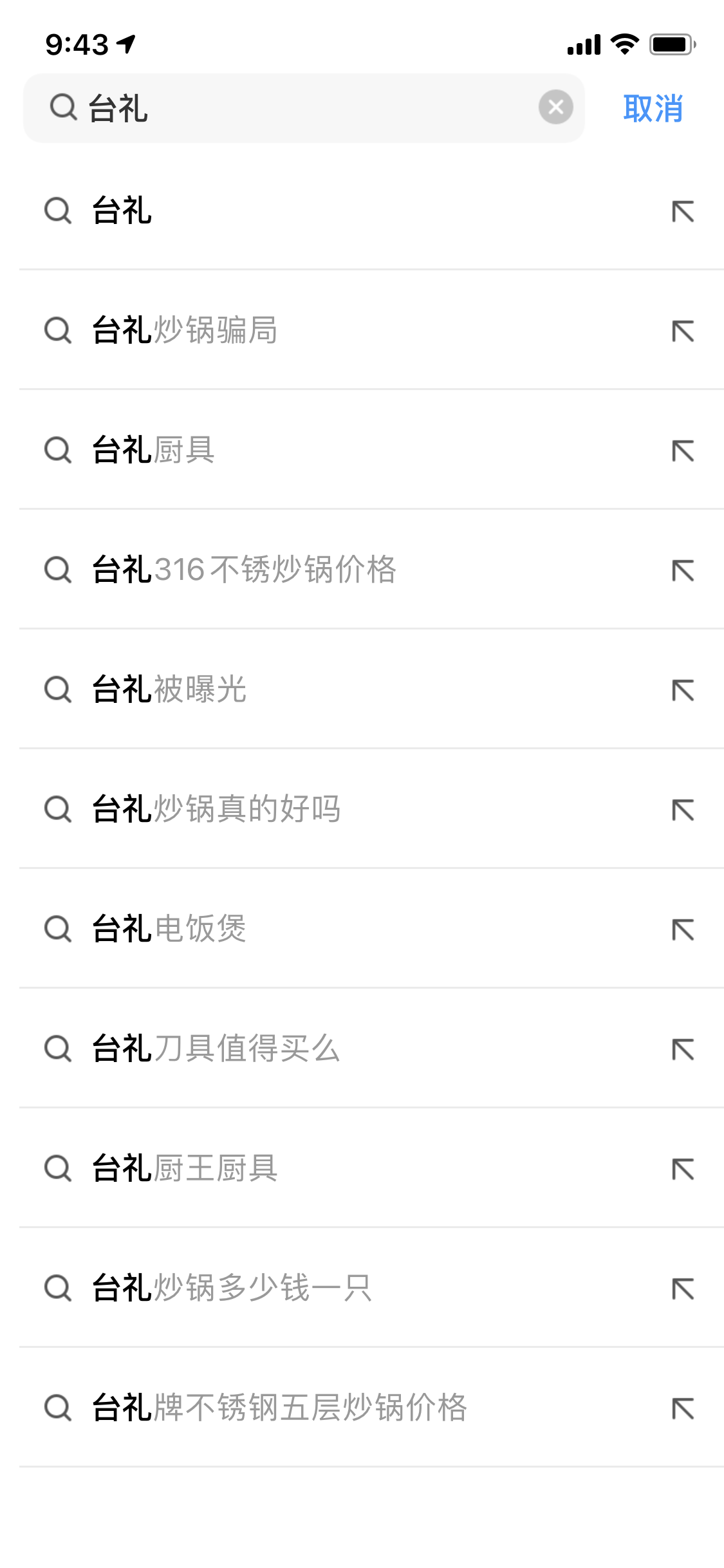The width and height of the screenshot is (724, 1568).
Task: Insert 台礼厨具 into the search box via its arrow
Action: 683,451
